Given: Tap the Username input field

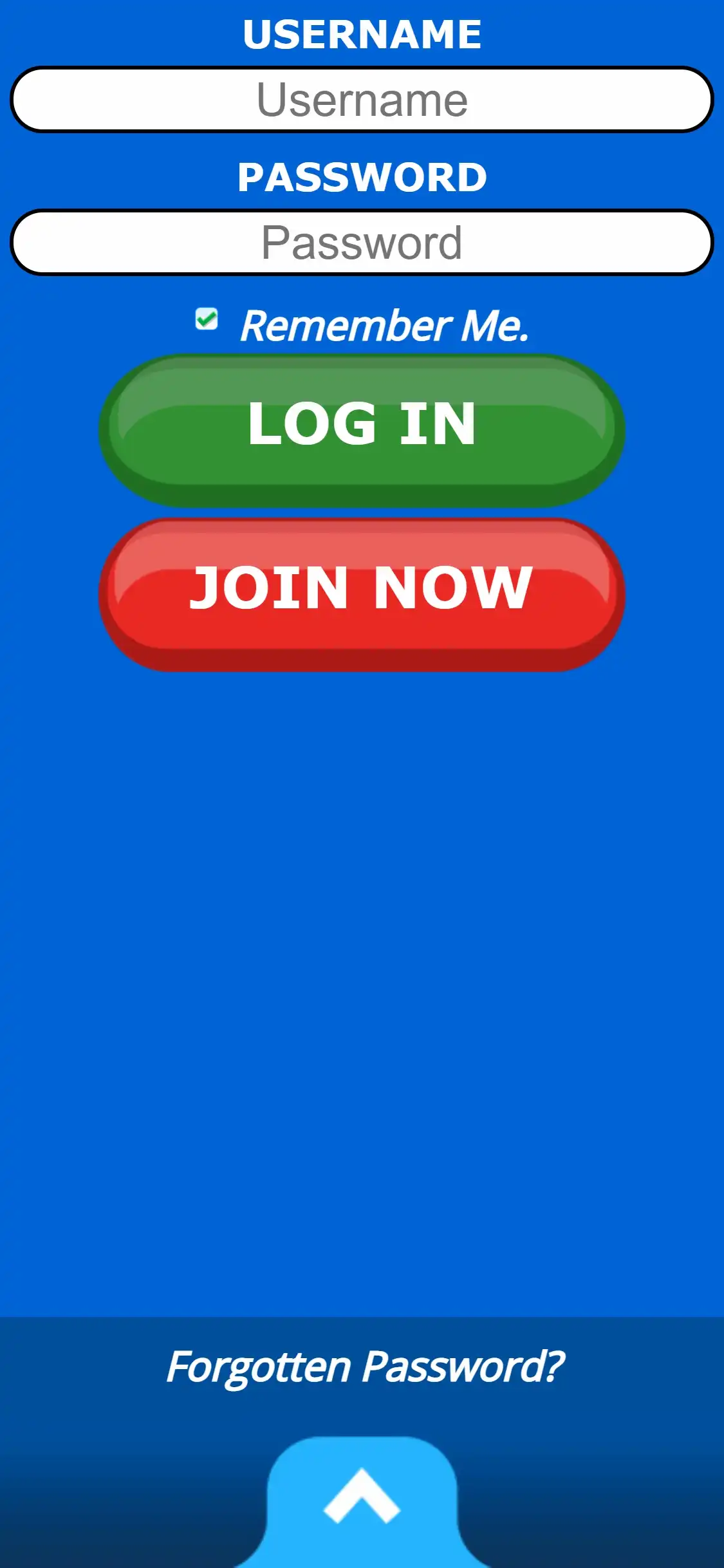Looking at the screenshot, I should pyautogui.click(x=362, y=100).
